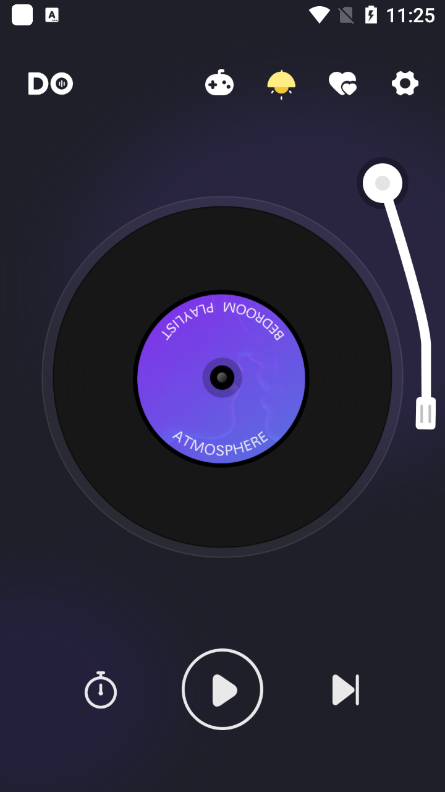This screenshot has width=445, height=792.
Task: Skip to the next track
Action: (345, 689)
